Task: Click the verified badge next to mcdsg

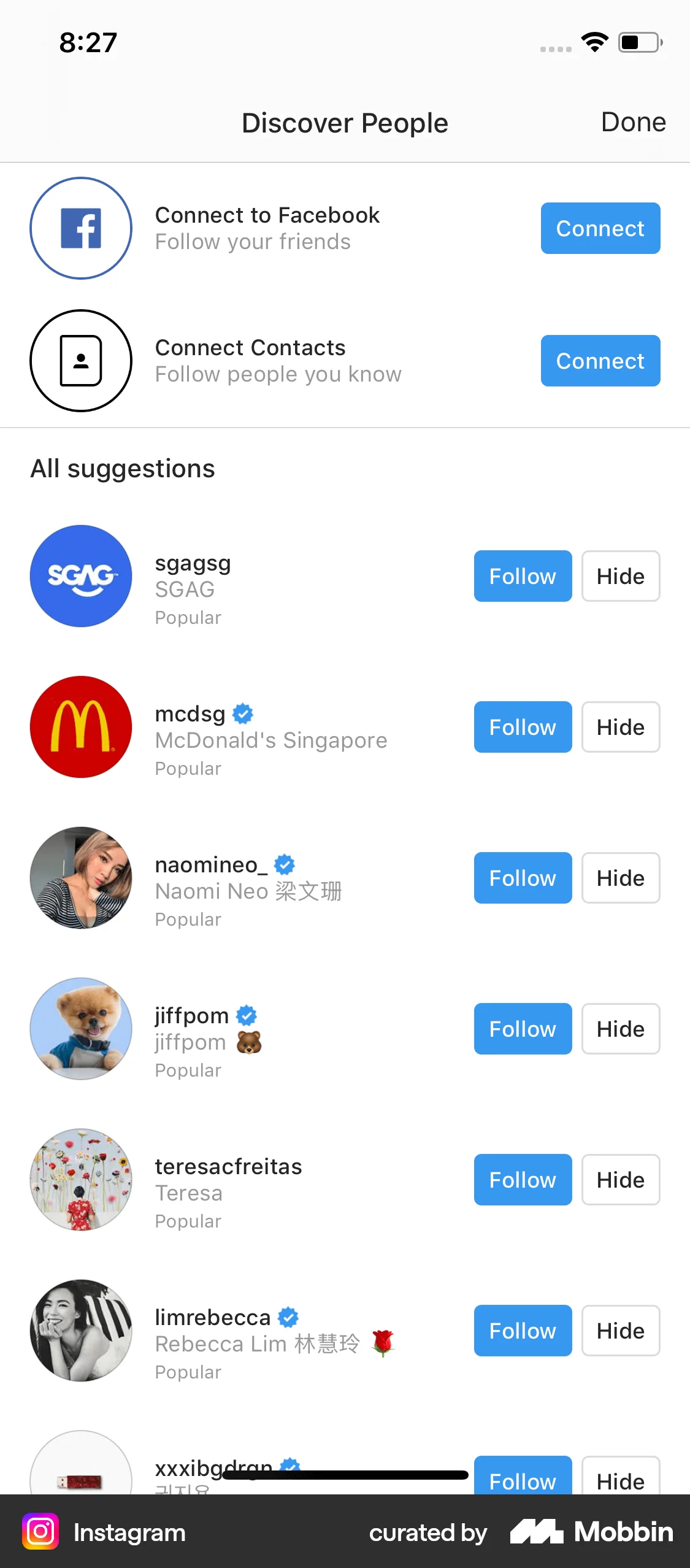Action: tap(243, 713)
